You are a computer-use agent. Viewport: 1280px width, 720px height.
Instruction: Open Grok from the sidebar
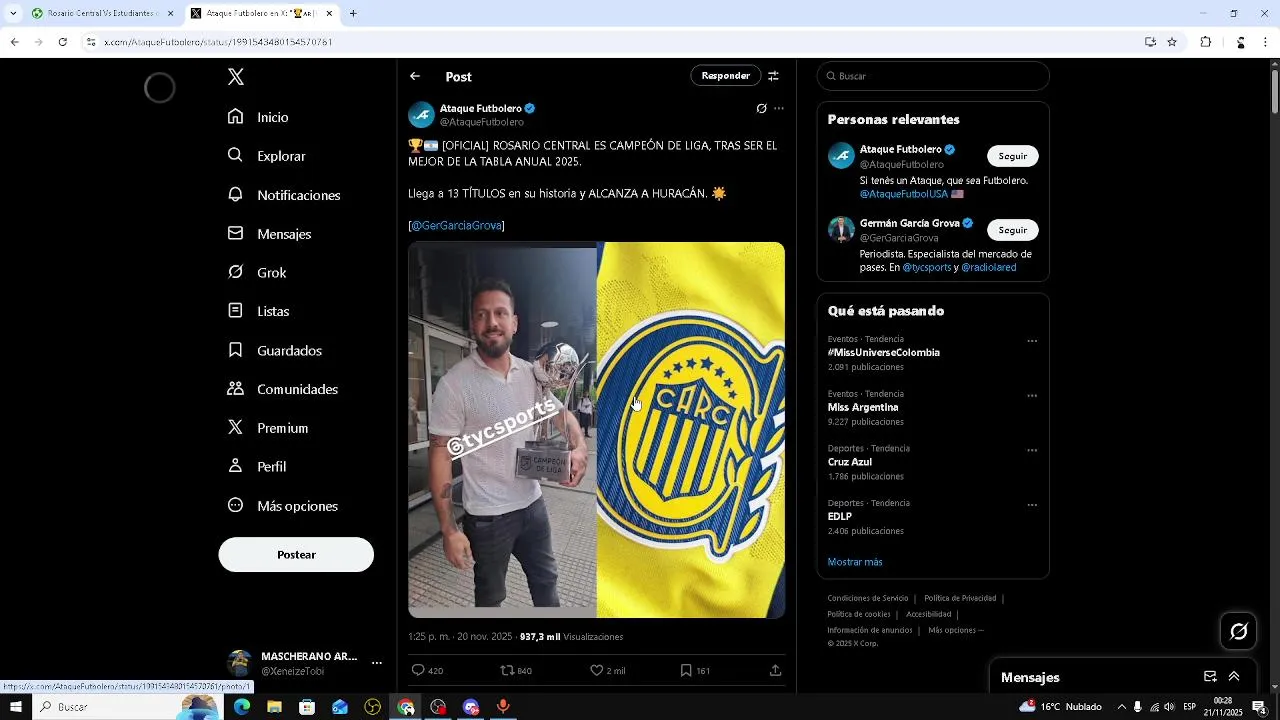[x=271, y=273]
